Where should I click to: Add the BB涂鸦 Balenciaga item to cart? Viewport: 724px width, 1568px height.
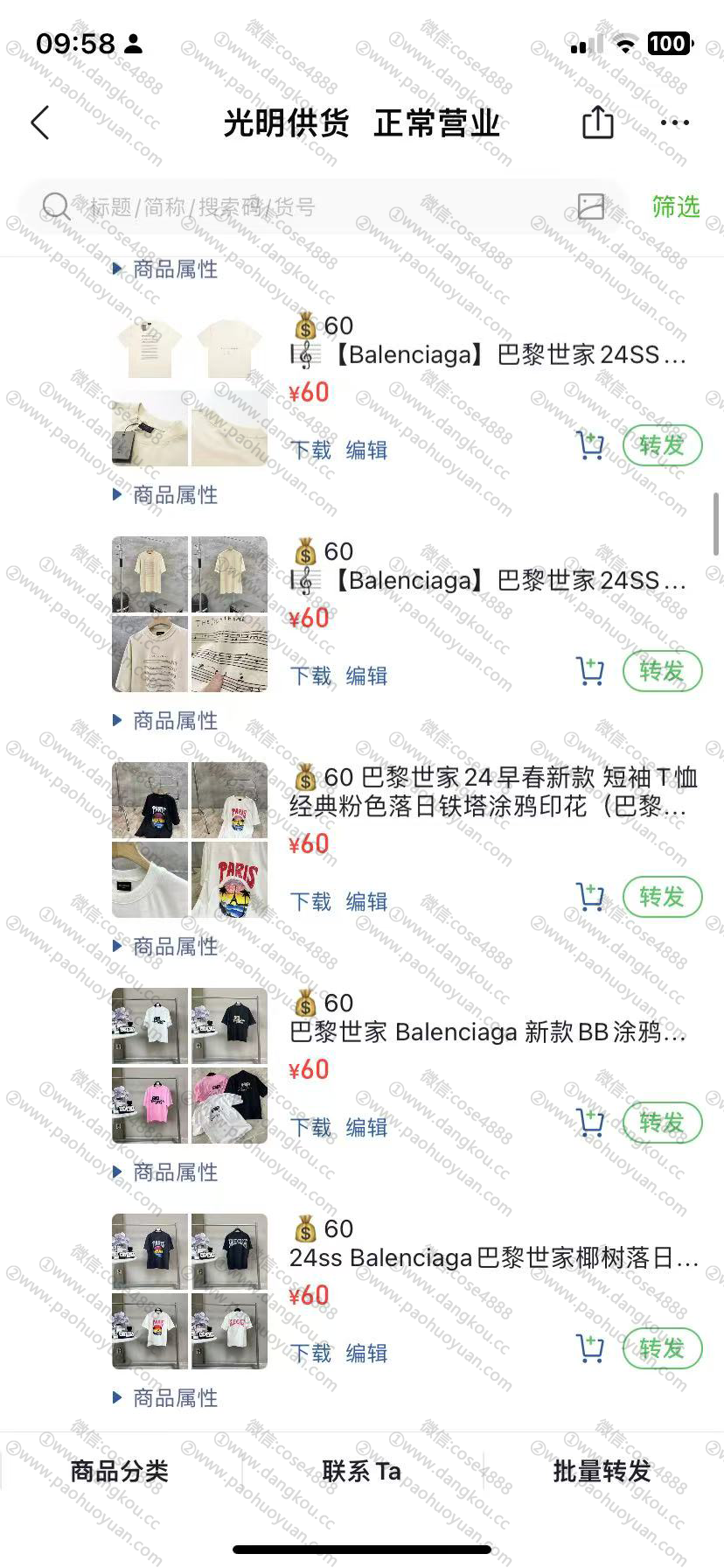pyautogui.click(x=590, y=1123)
